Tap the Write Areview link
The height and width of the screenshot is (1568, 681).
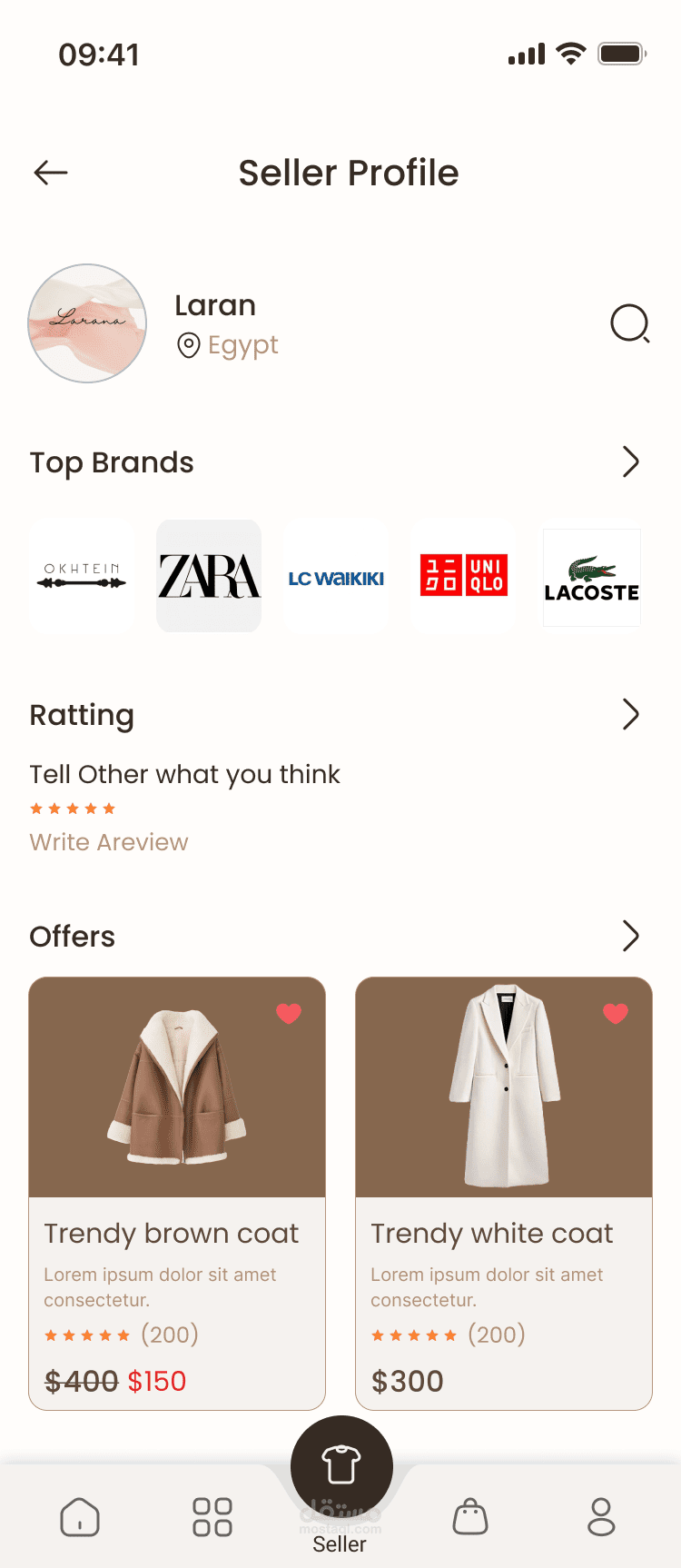(x=109, y=842)
